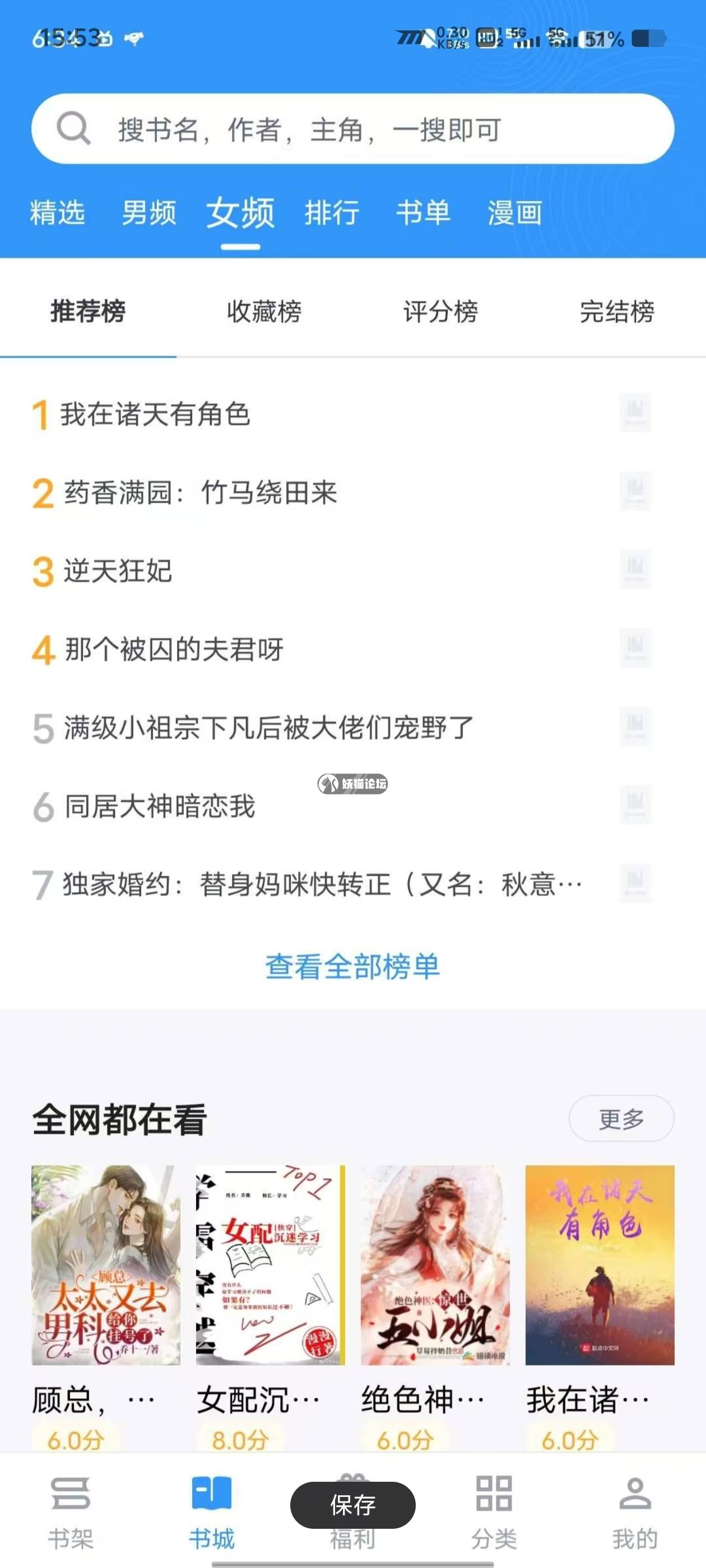Image resolution: width=706 pixels, height=1568 pixels.
Task: Select the 收藏榜 ranking tab
Action: (x=264, y=312)
